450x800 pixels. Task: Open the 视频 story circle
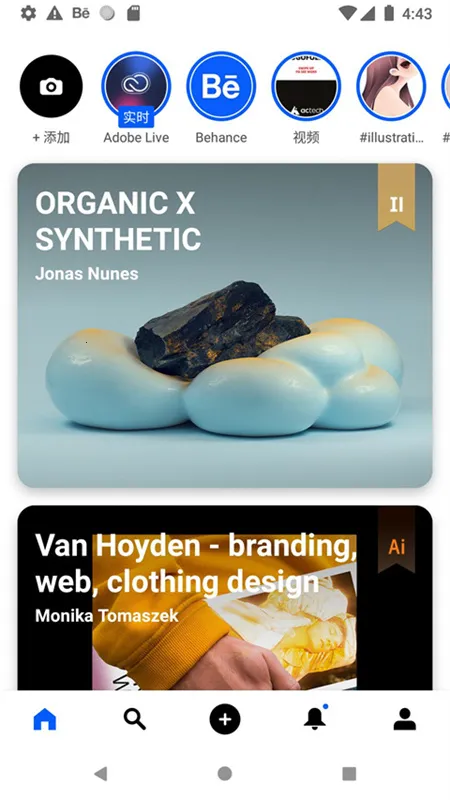pyautogui.click(x=306, y=86)
